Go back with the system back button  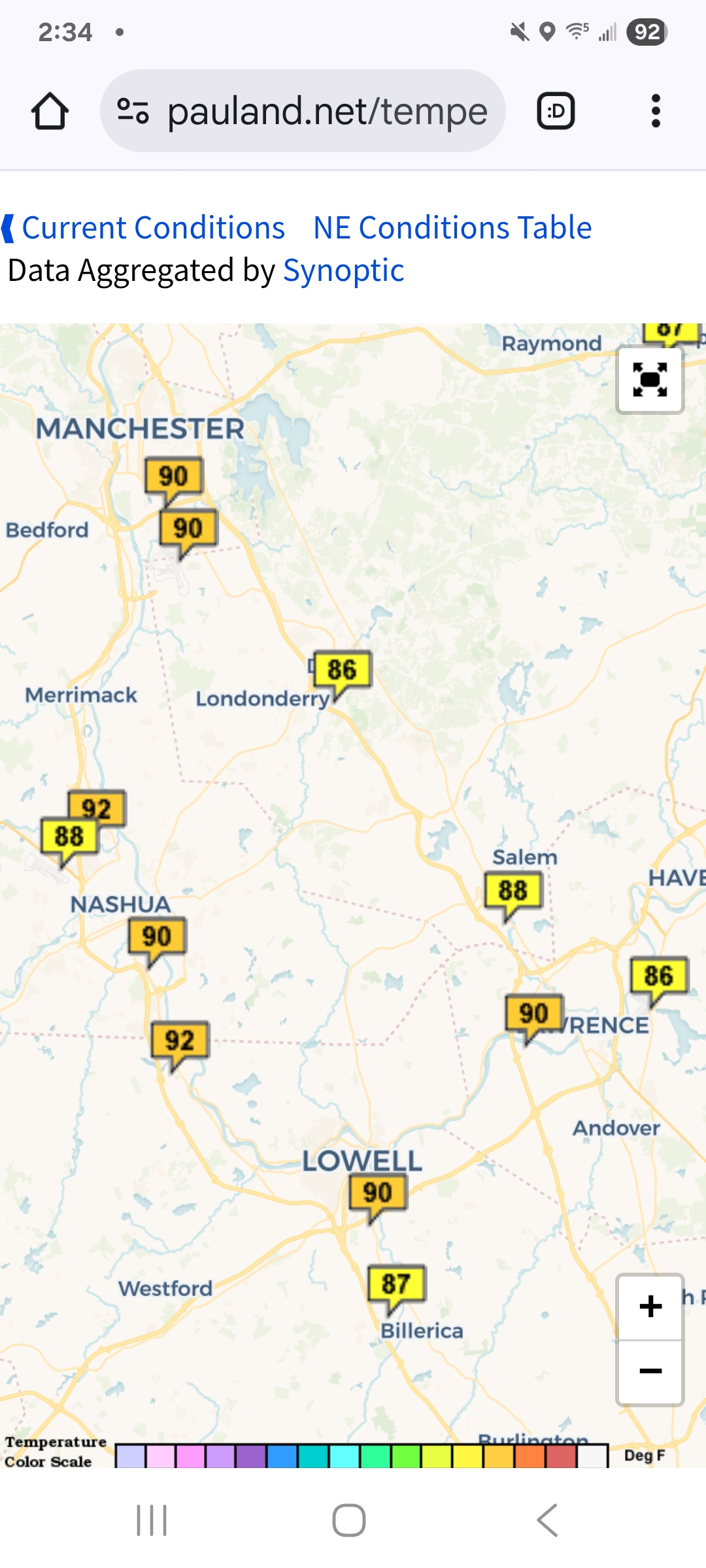click(547, 1520)
